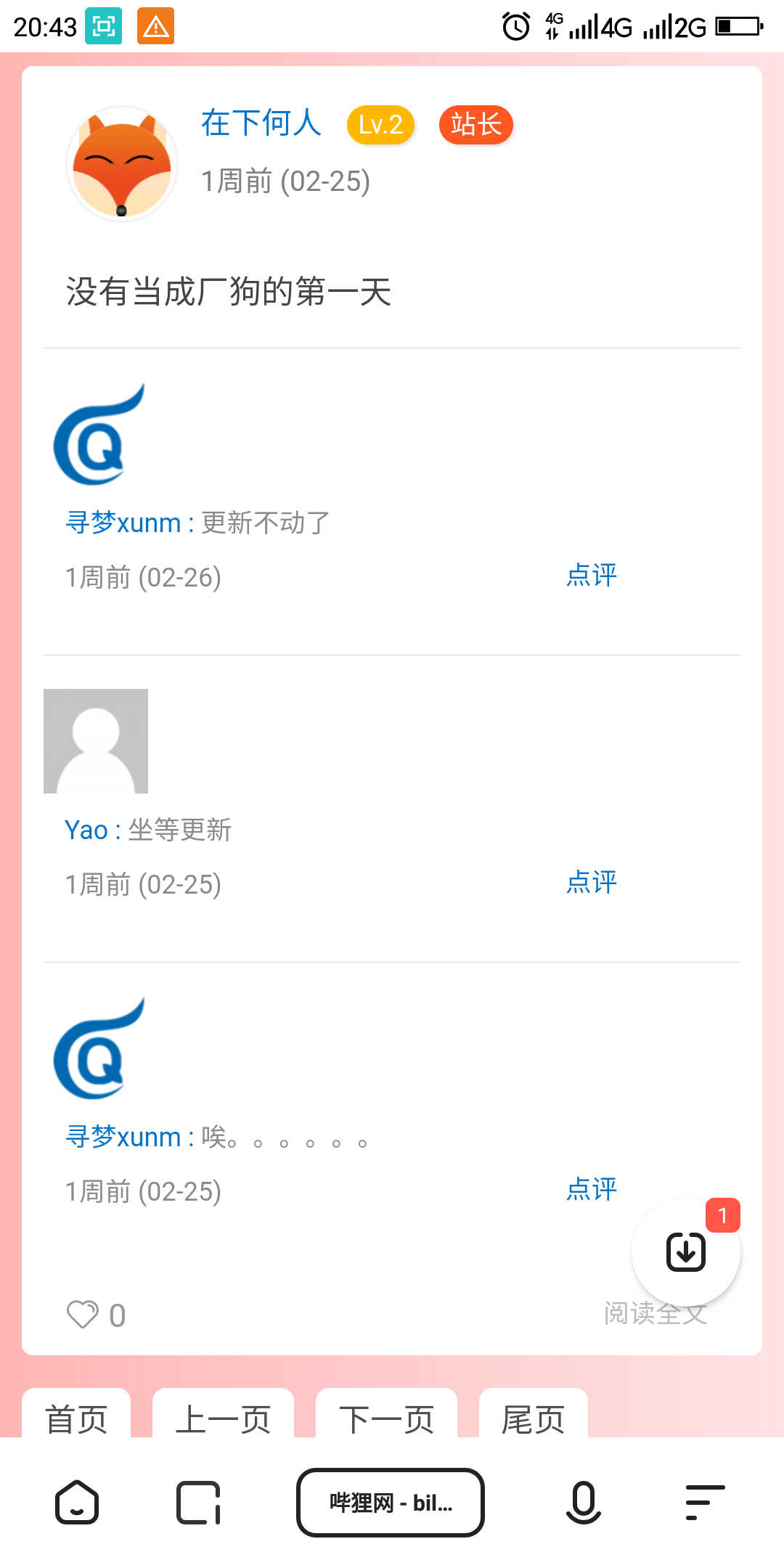Screen dimensions: 784x1568
Task: Open the username 在下何人 profile link
Action: [x=260, y=122]
